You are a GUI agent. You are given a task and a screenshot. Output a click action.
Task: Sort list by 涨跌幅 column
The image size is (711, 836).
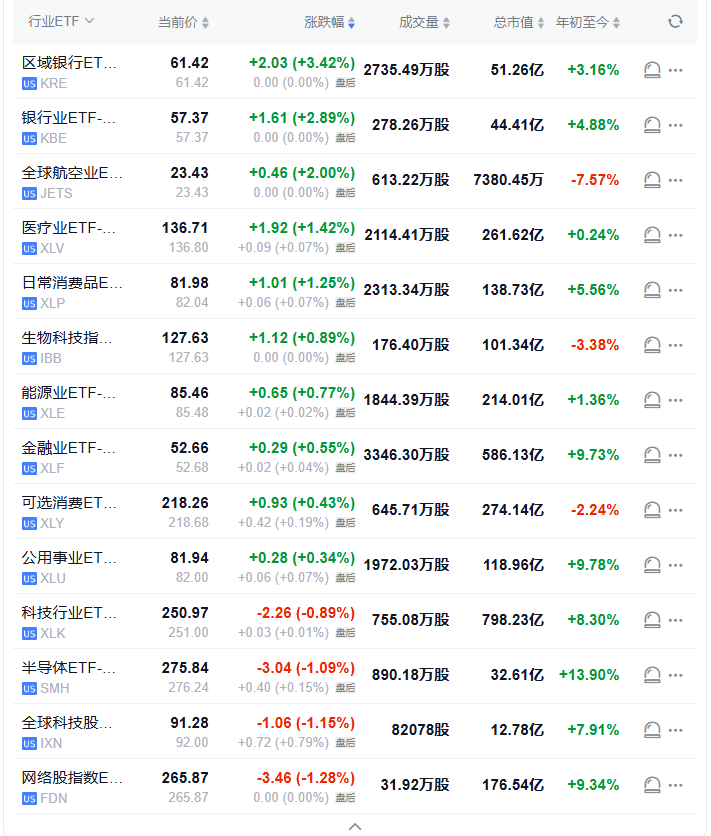pos(329,22)
